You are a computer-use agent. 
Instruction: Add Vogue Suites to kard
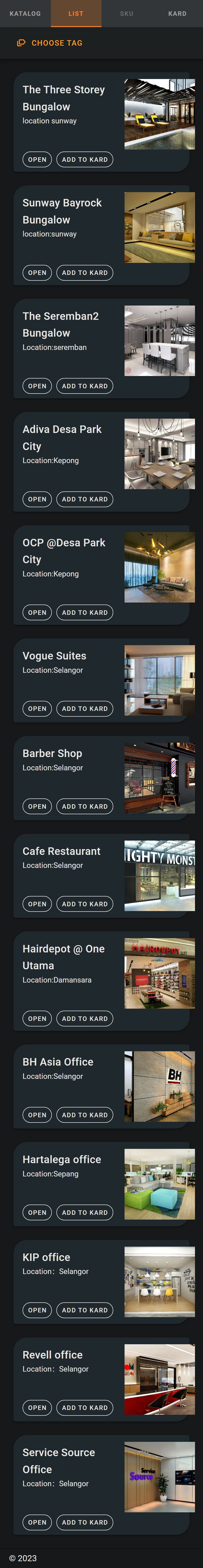pyautogui.click(x=84, y=709)
